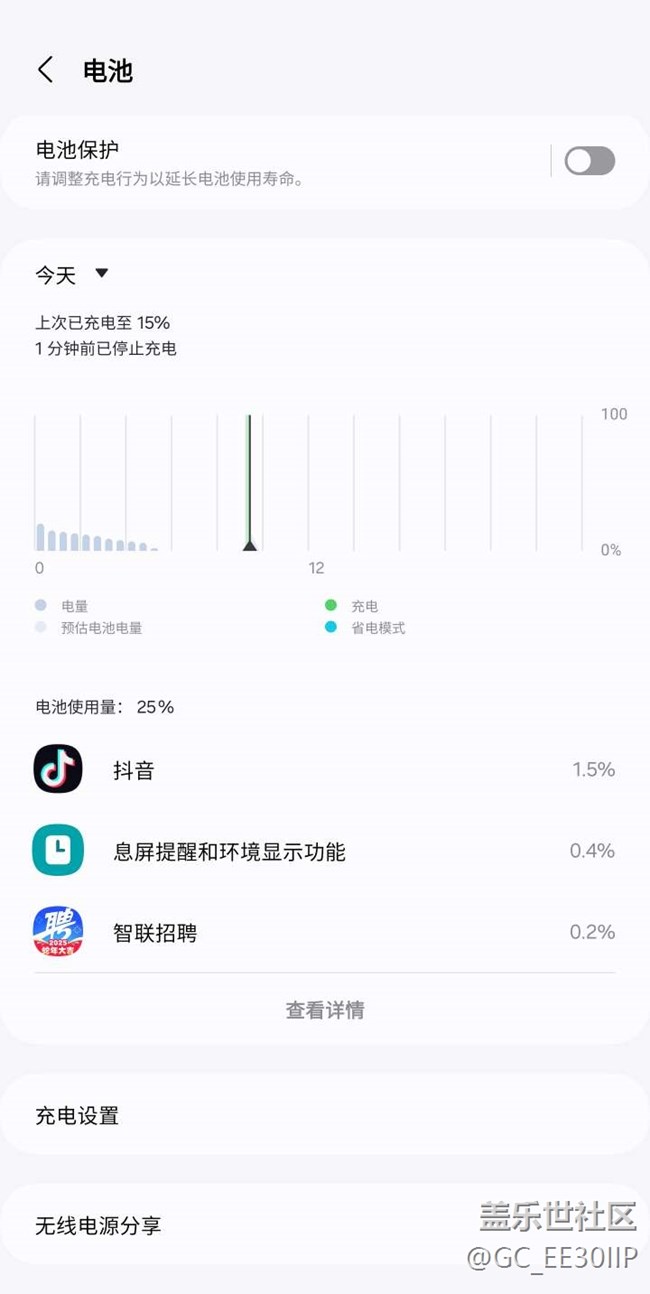Viewport: 650px width, 1294px height.
Task: Open 智联招聘 battery usage details
Action: [x=324, y=932]
